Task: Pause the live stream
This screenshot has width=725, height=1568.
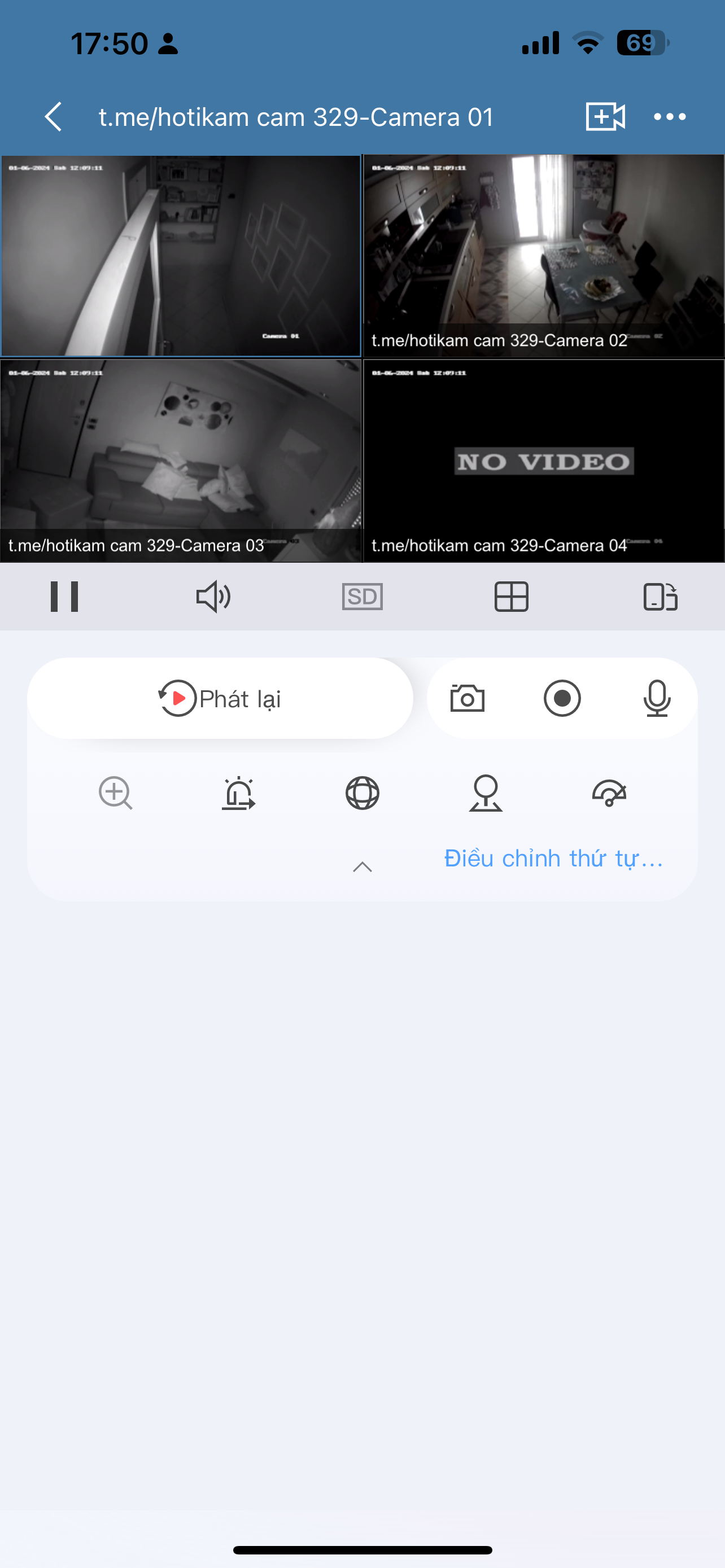Action: click(64, 597)
